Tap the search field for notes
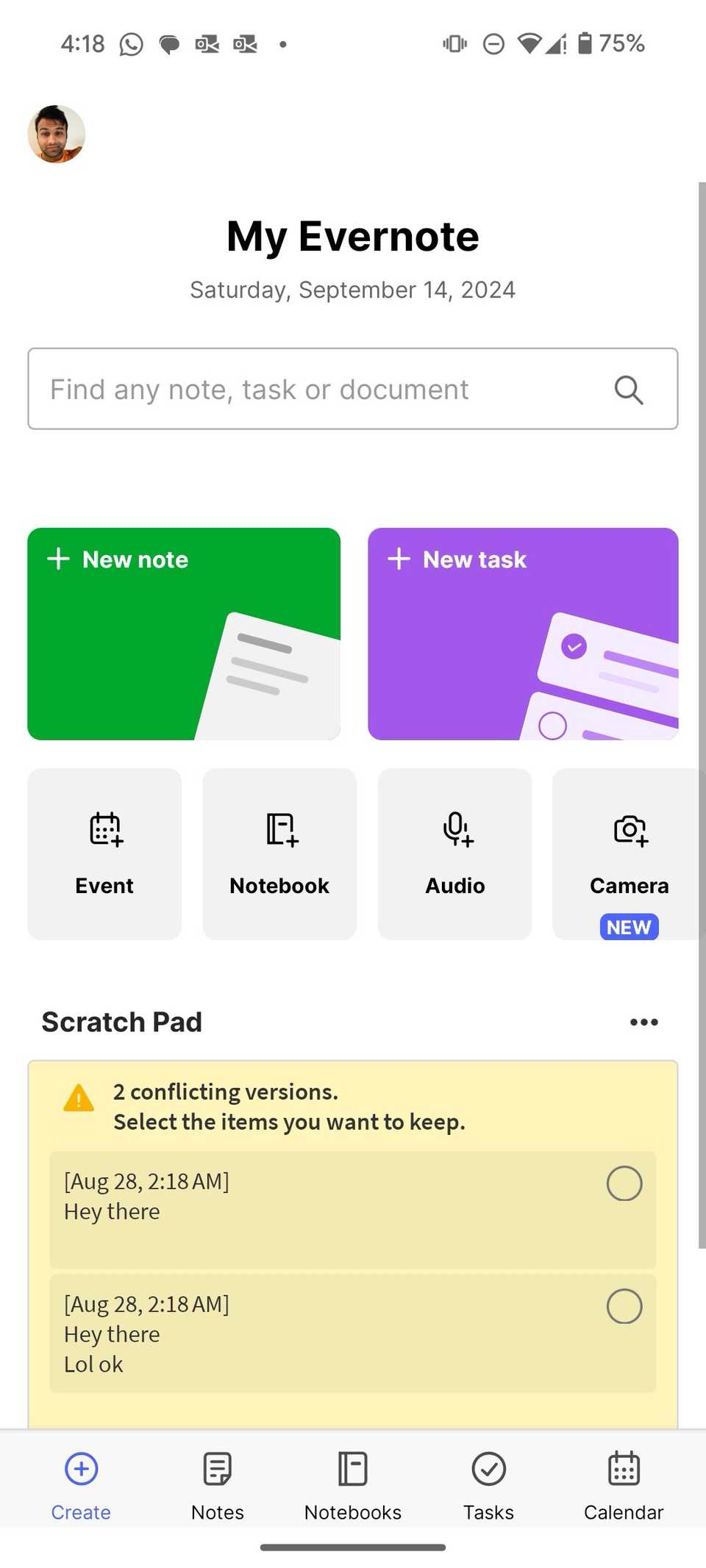The height and width of the screenshot is (1568, 706). 324,389
